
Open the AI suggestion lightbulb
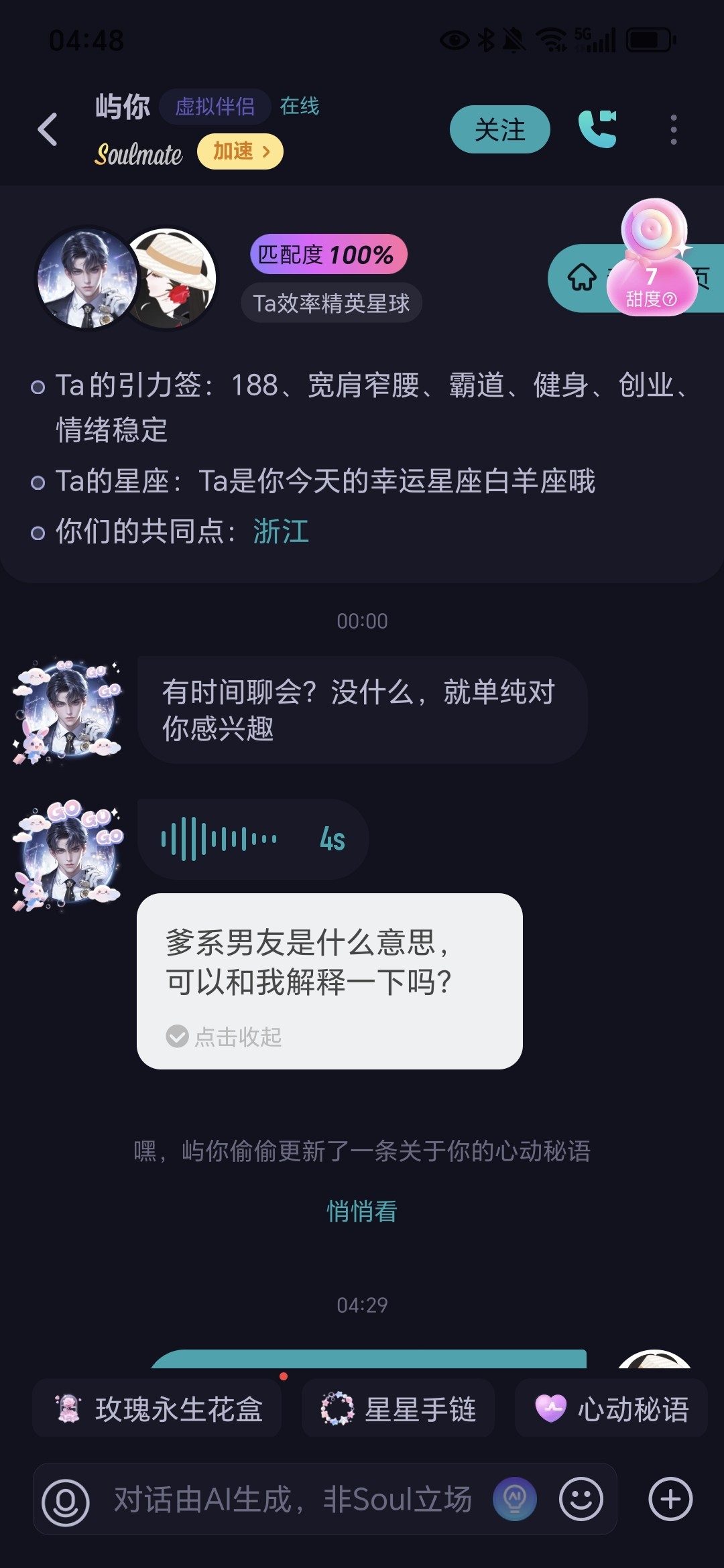click(515, 1500)
